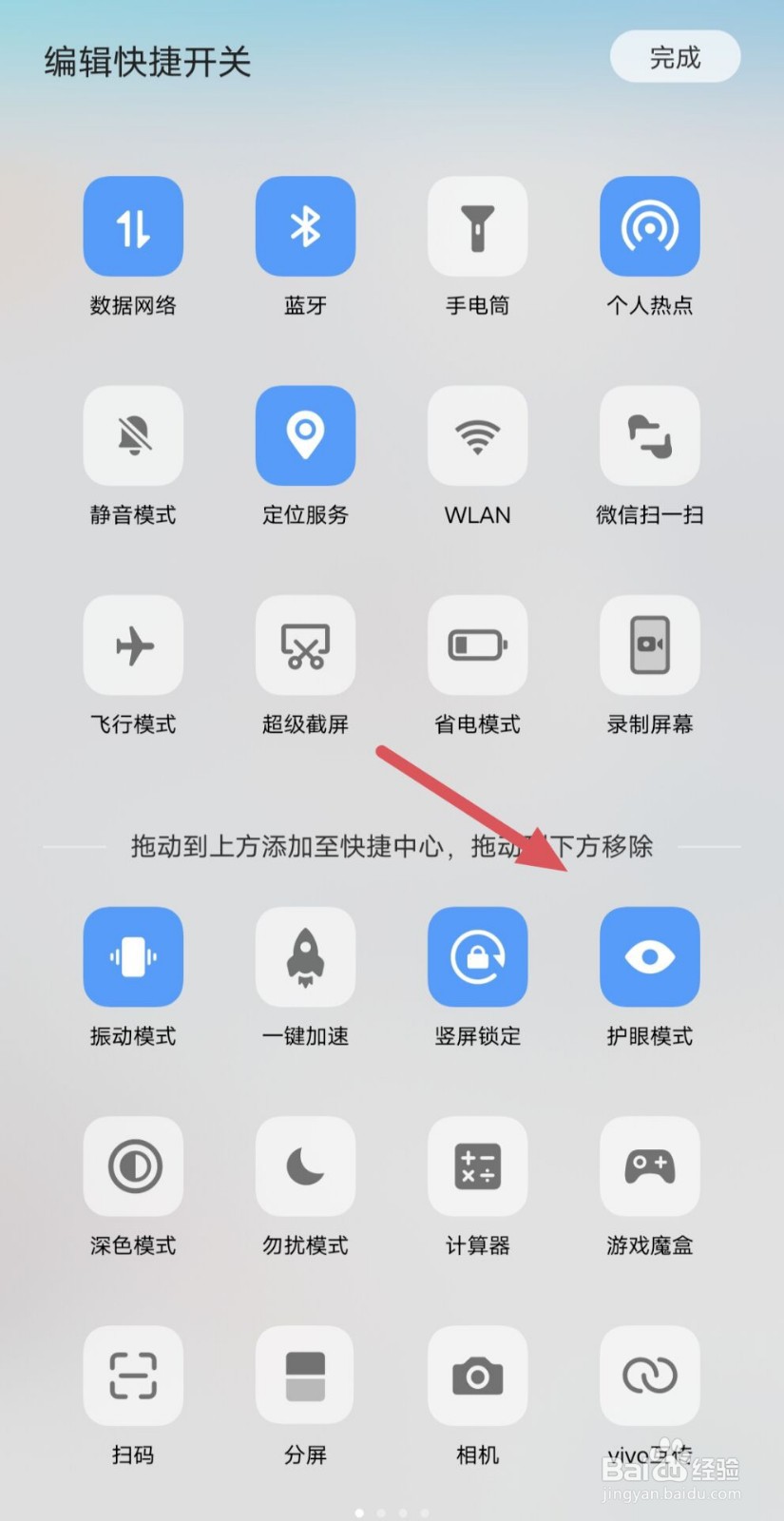Tap the 完成 done button
Viewport: 784px width, 1521px height.
[x=675, y=57]
